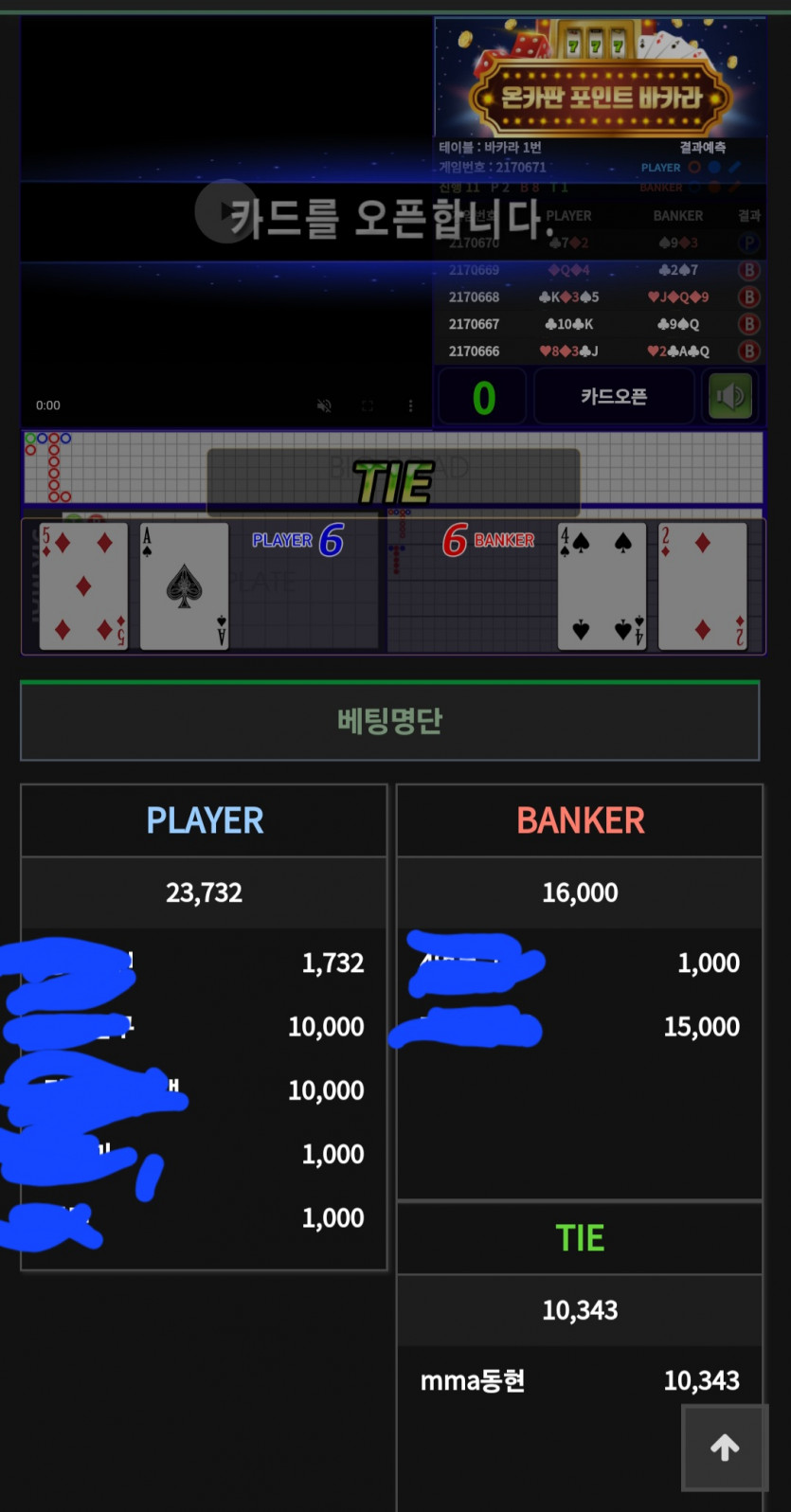Tap the scroll-to-top arrow button
Image resolution: width=791 pixels, height=1512 pixels.
725,1447
